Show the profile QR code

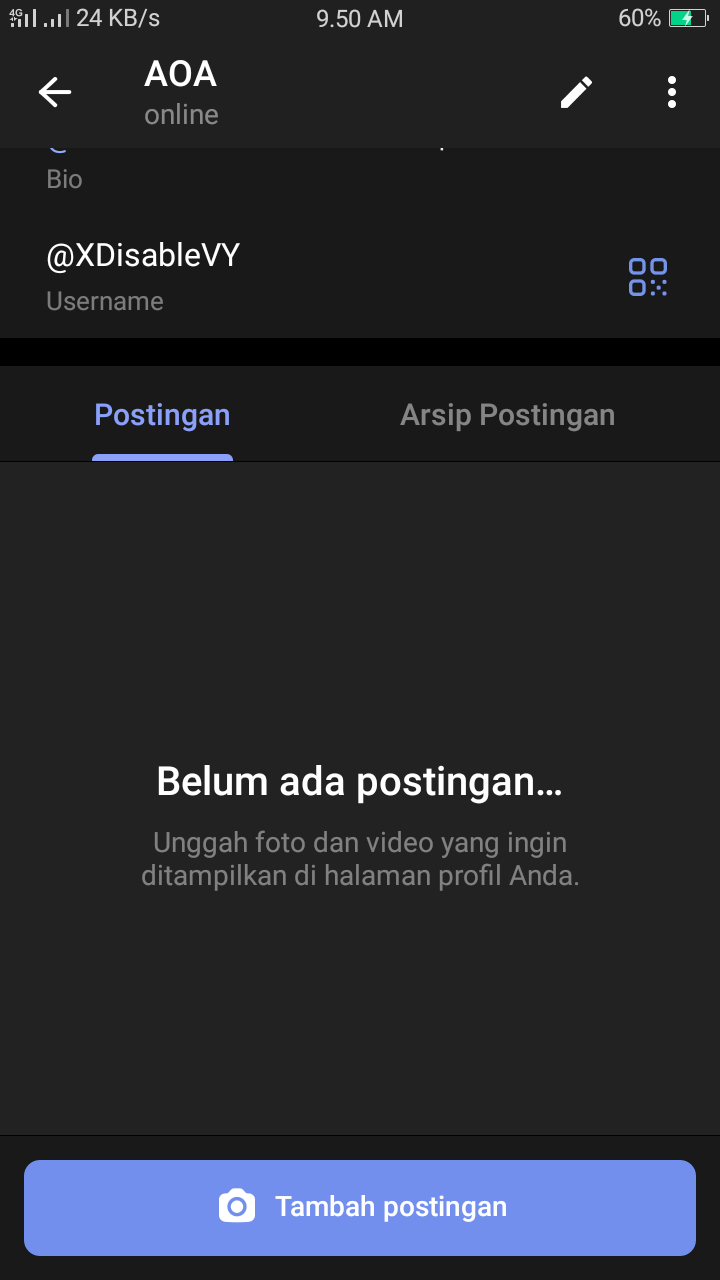[x=648, y=277]
